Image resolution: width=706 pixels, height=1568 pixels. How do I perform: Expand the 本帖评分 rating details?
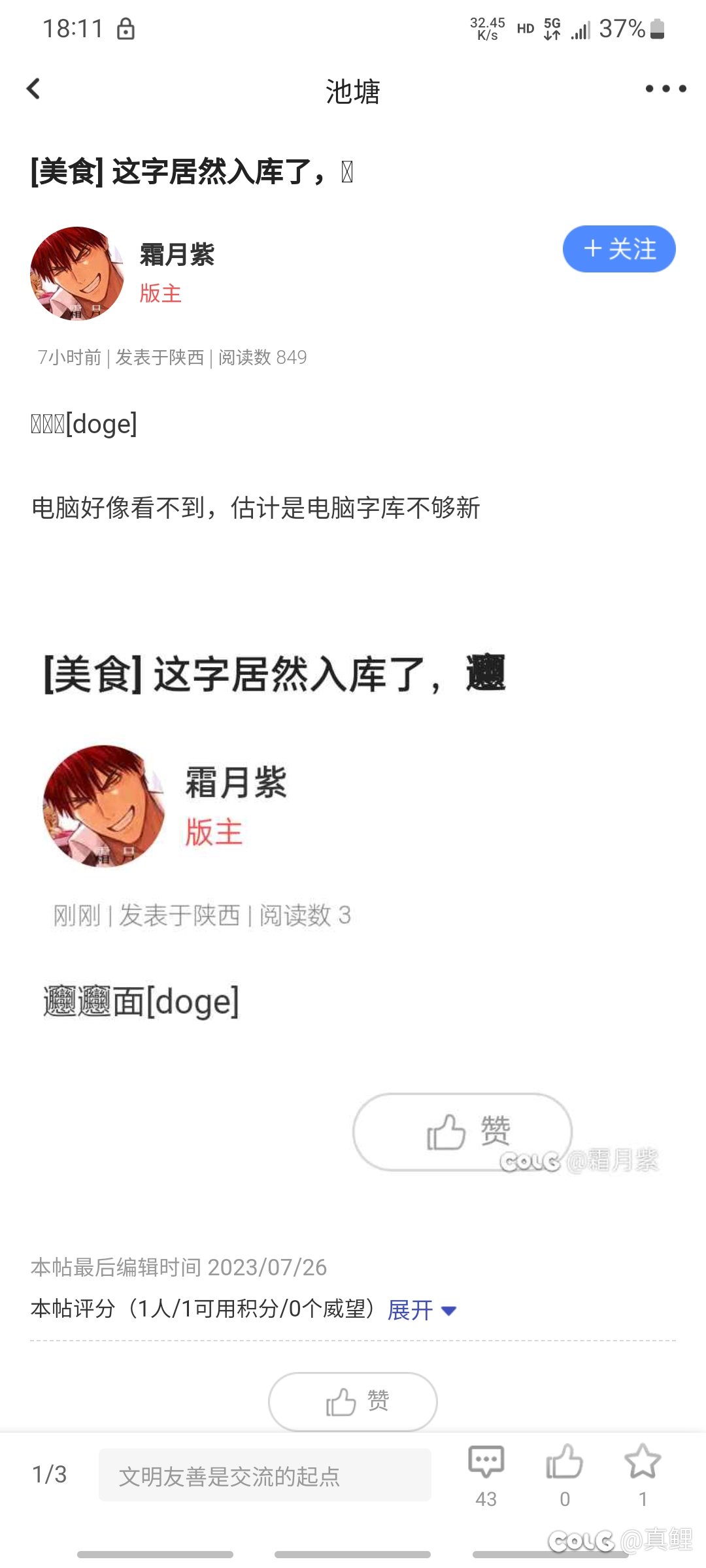[422, 1309]
